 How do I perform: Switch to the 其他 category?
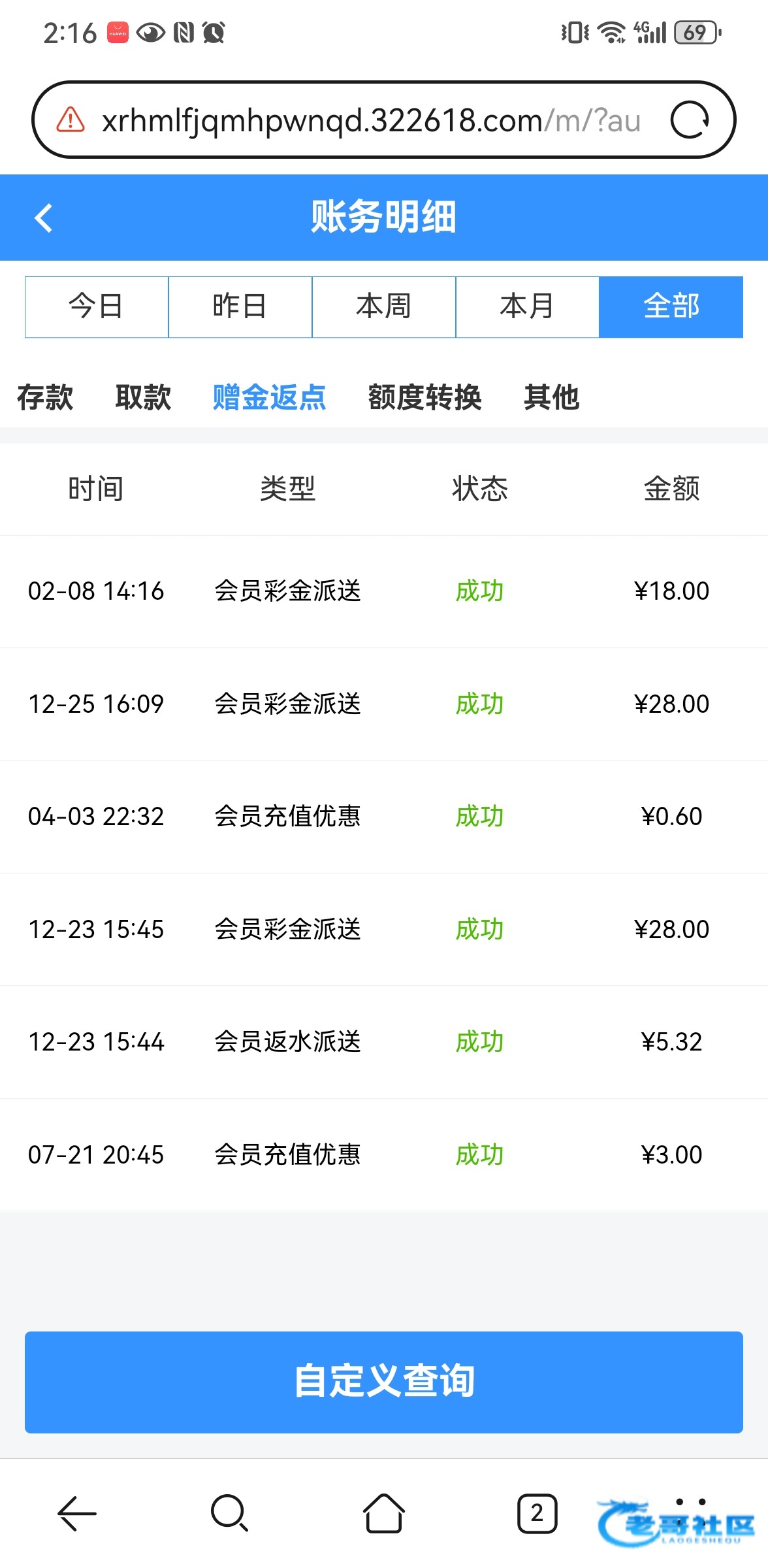[x=551, y=397]
